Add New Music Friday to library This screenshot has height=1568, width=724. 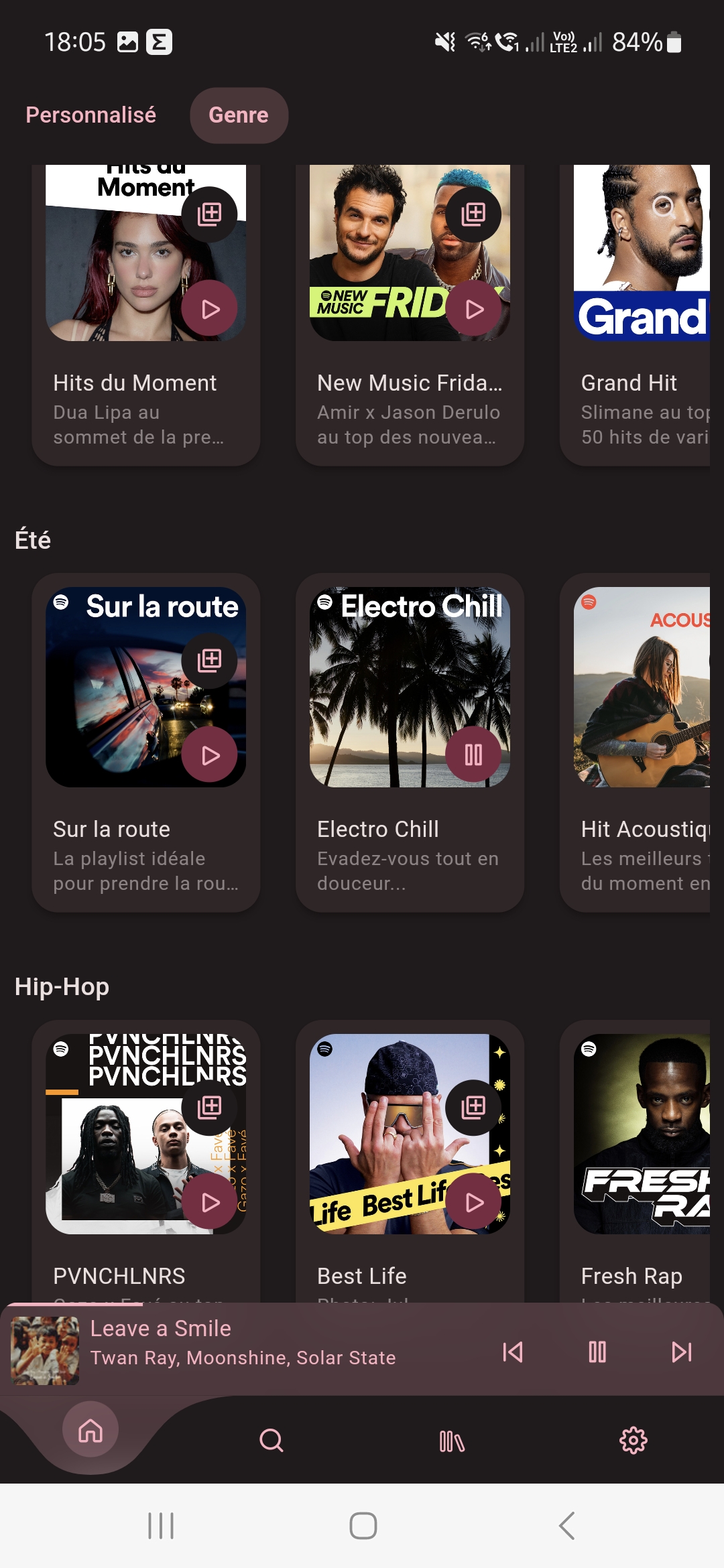(474, 214)
